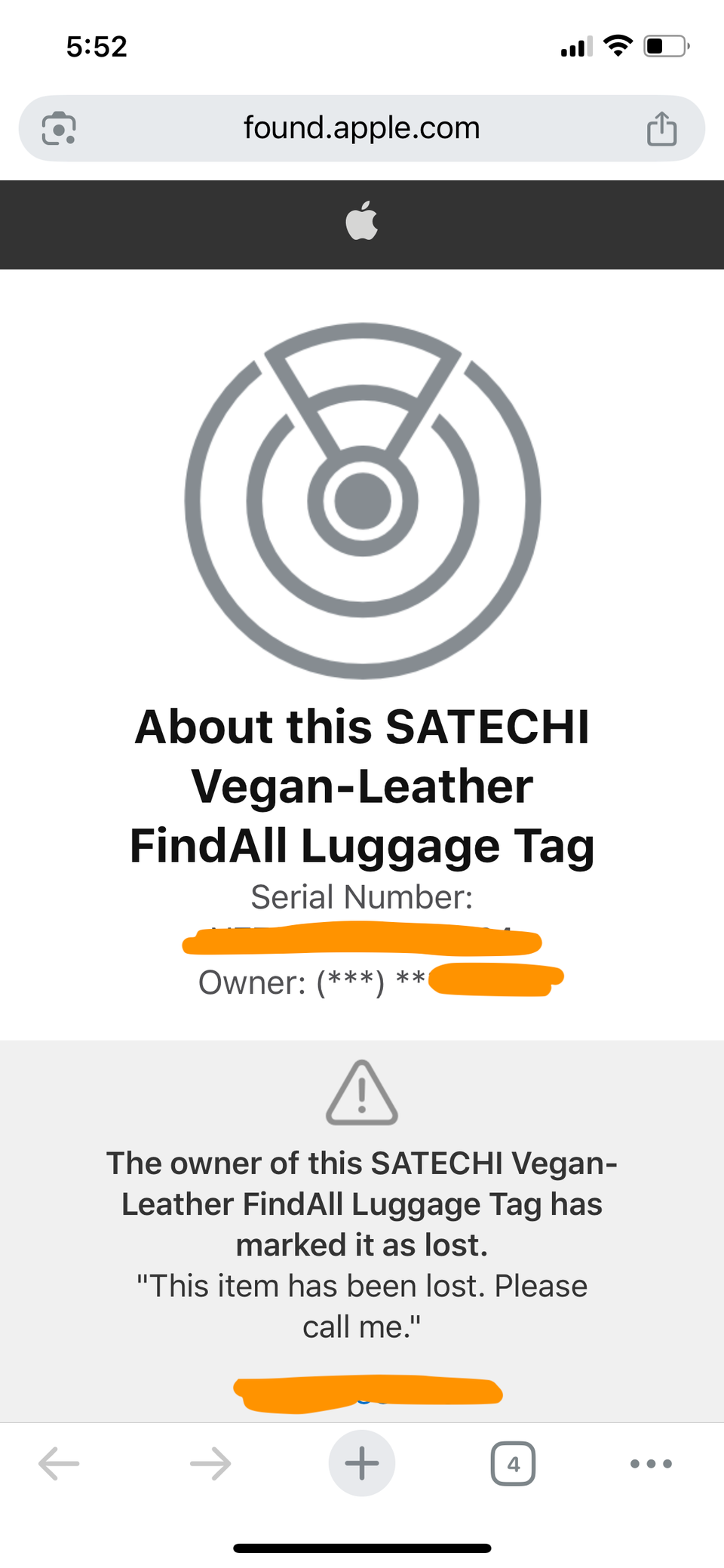Tap the text-scan camera icon in address bar

tap(58, 128)
